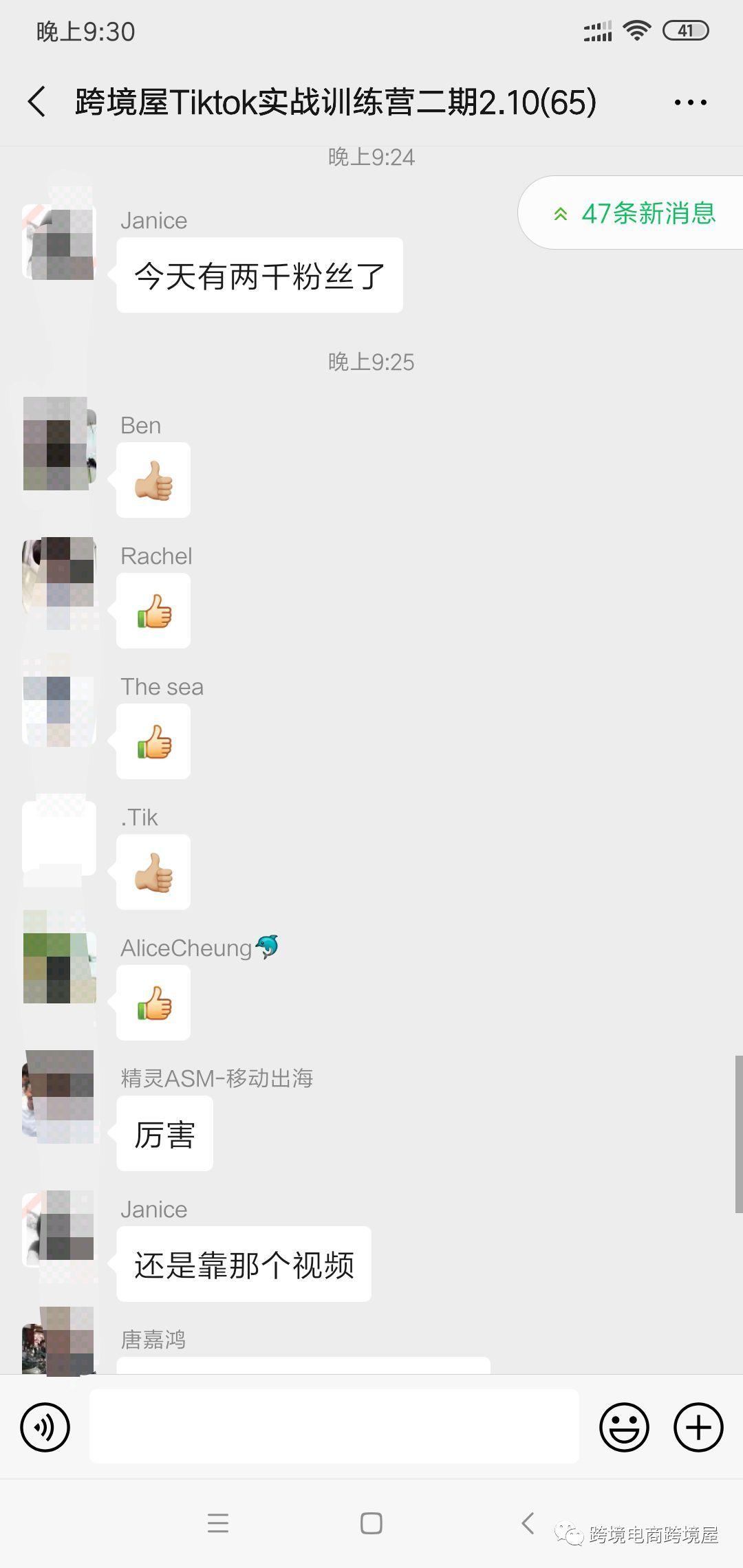743x1568 pixels.
Task: Open the plus attachments menu
Action: [x=698, y=1427]
